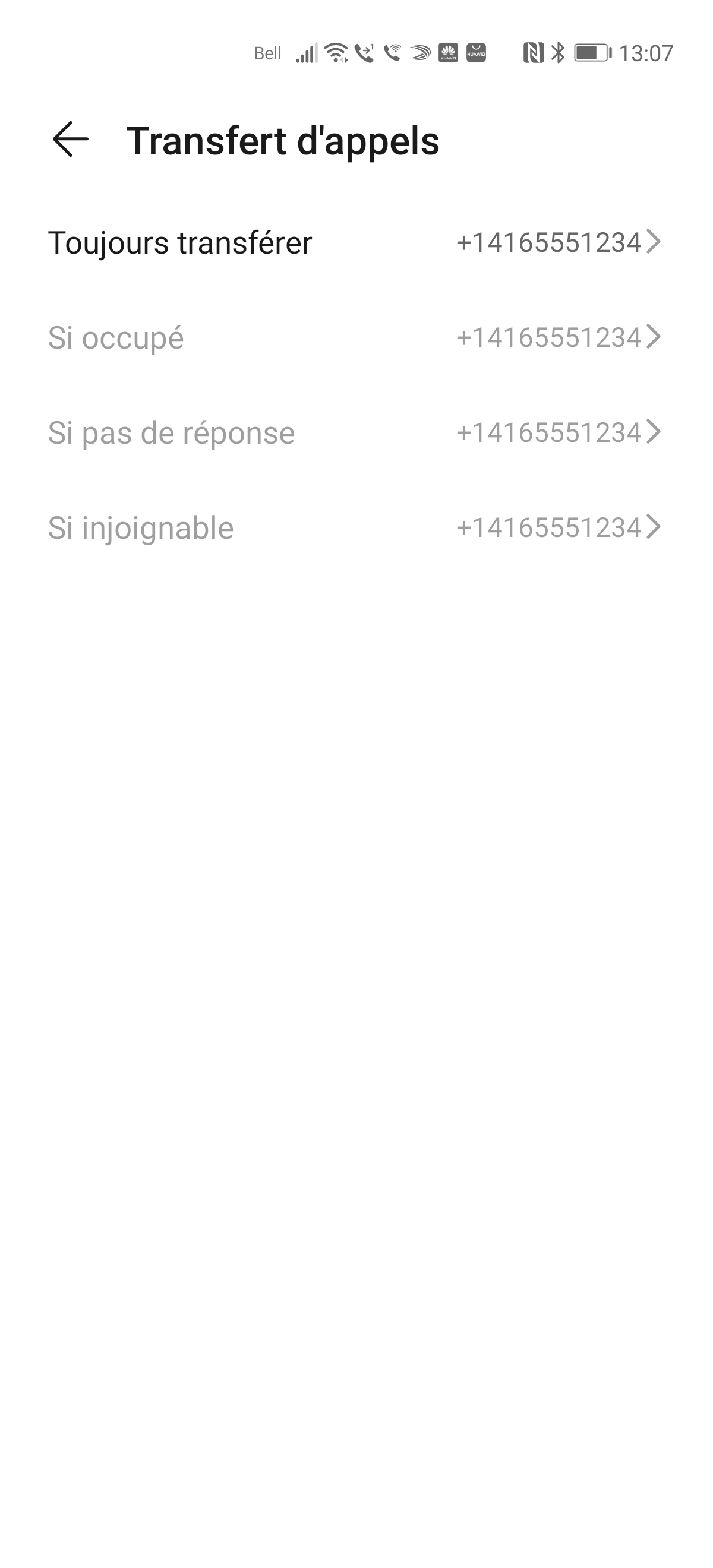Tap the 13:07 clock display
Screen dimensions: 713x1568
click(x=646, y=53)
